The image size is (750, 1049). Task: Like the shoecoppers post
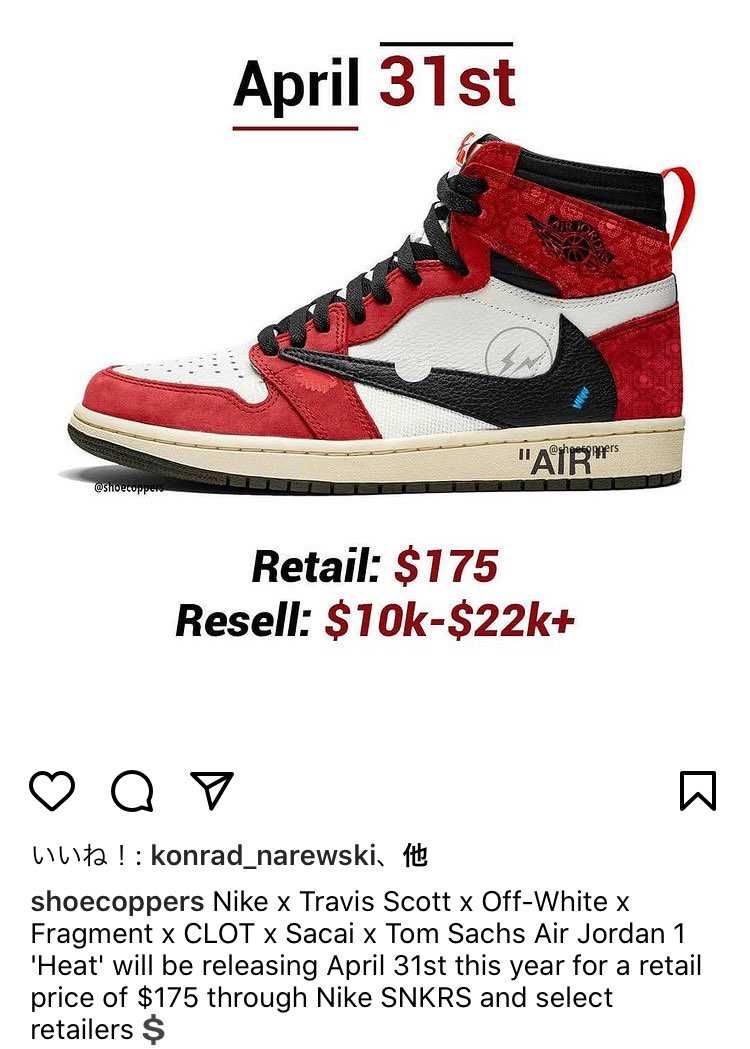[x=52, y=791]
